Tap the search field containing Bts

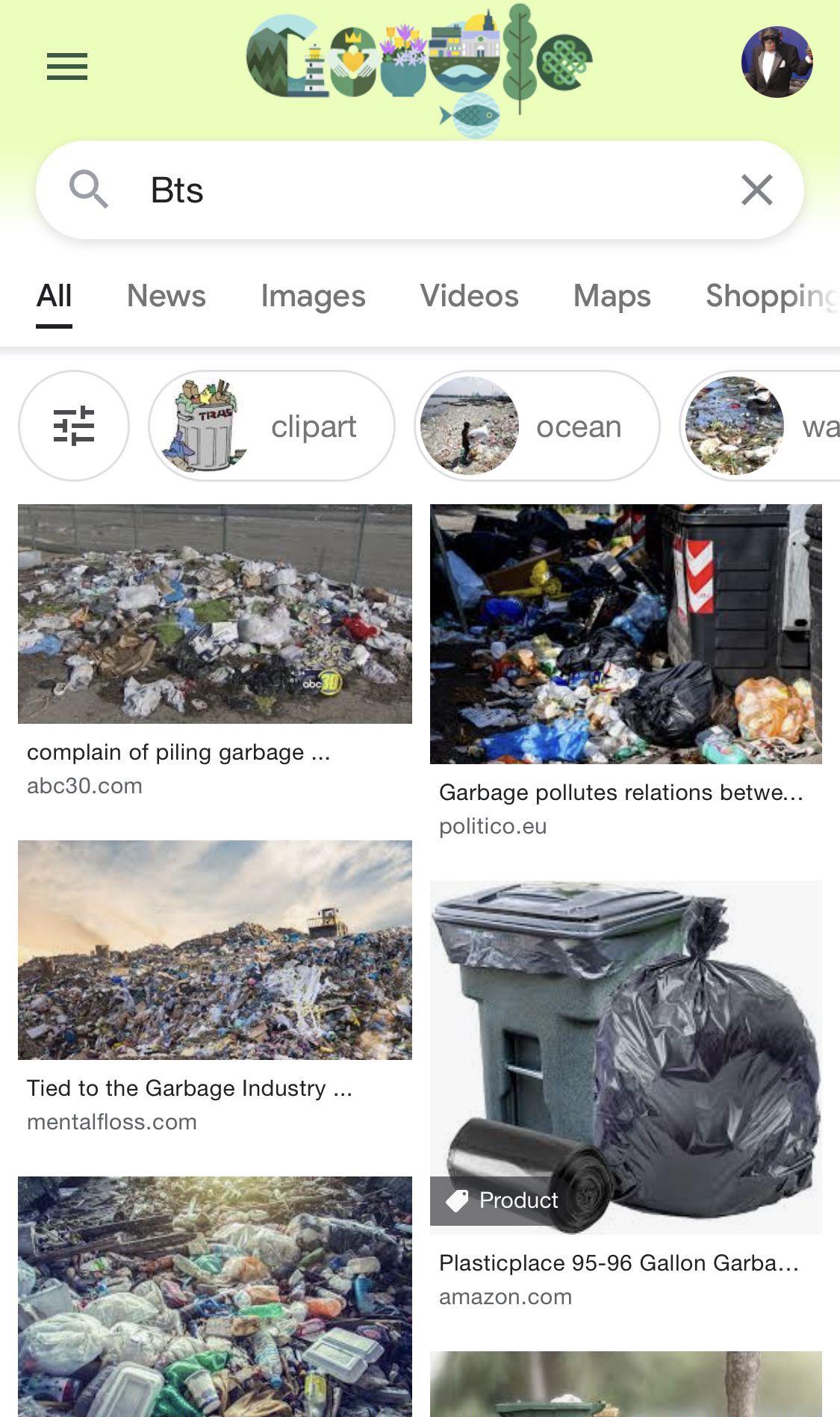click(x=418, y=190)
